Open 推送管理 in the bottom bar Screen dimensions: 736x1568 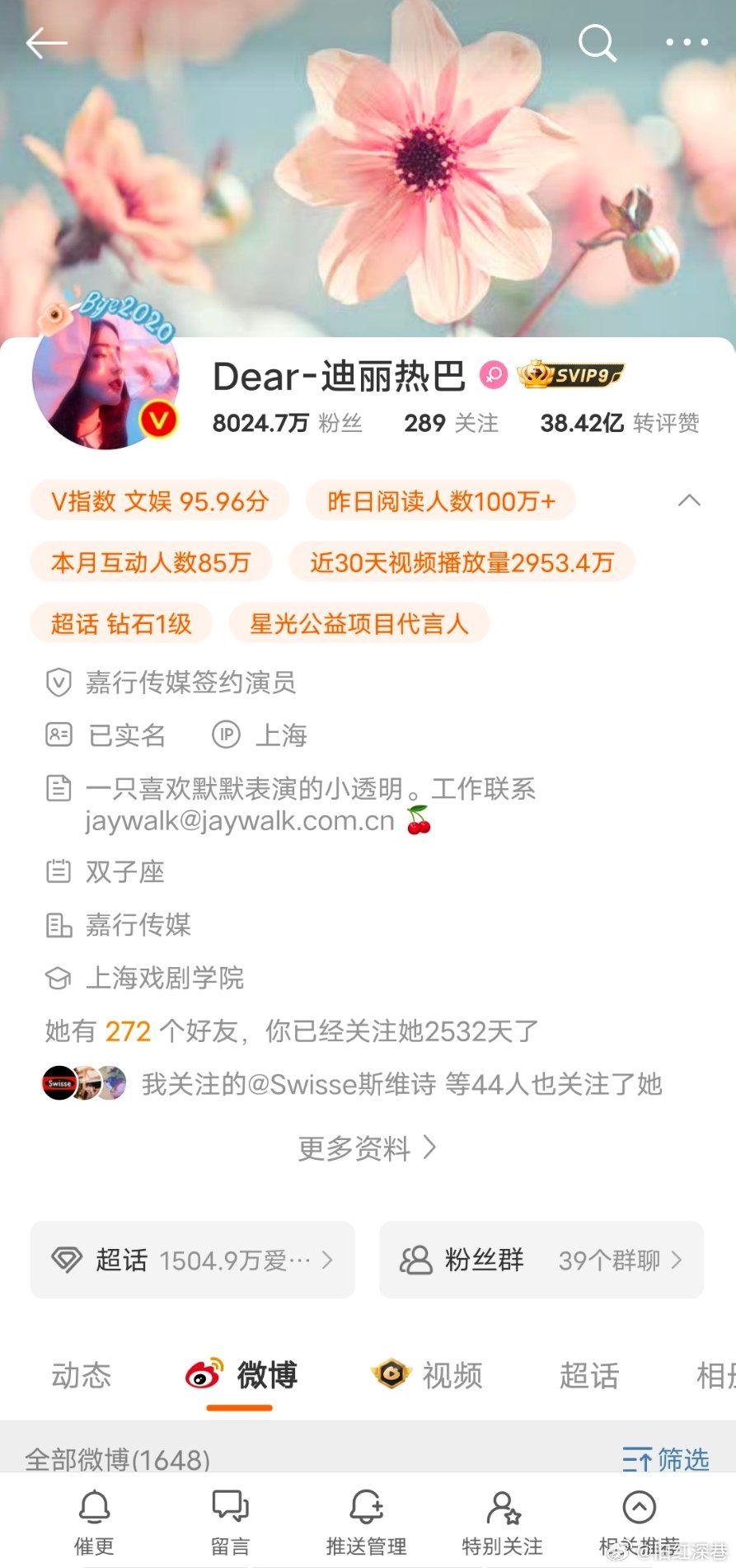(x=366, y=1521)
